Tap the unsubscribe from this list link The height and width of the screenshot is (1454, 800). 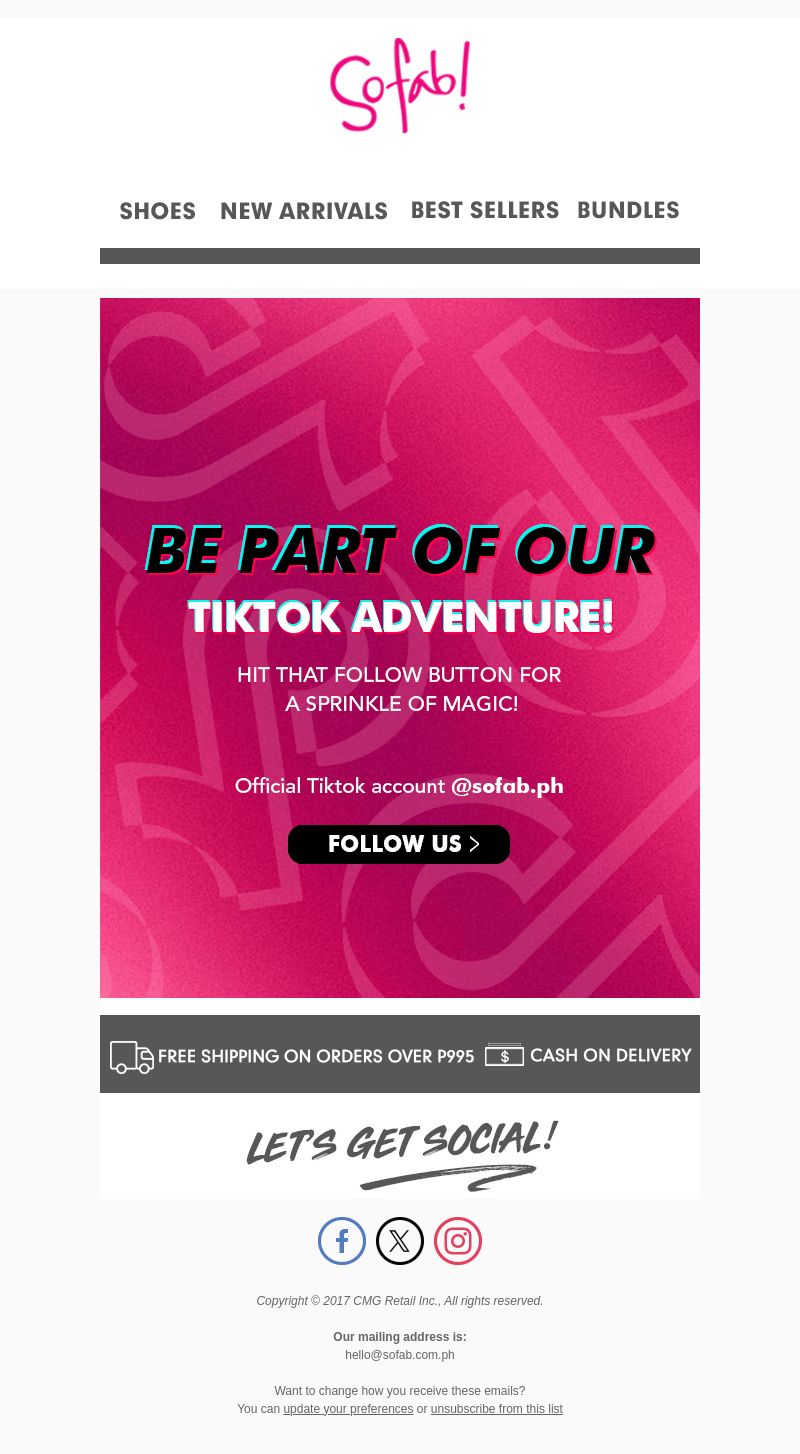point(496,1409)
